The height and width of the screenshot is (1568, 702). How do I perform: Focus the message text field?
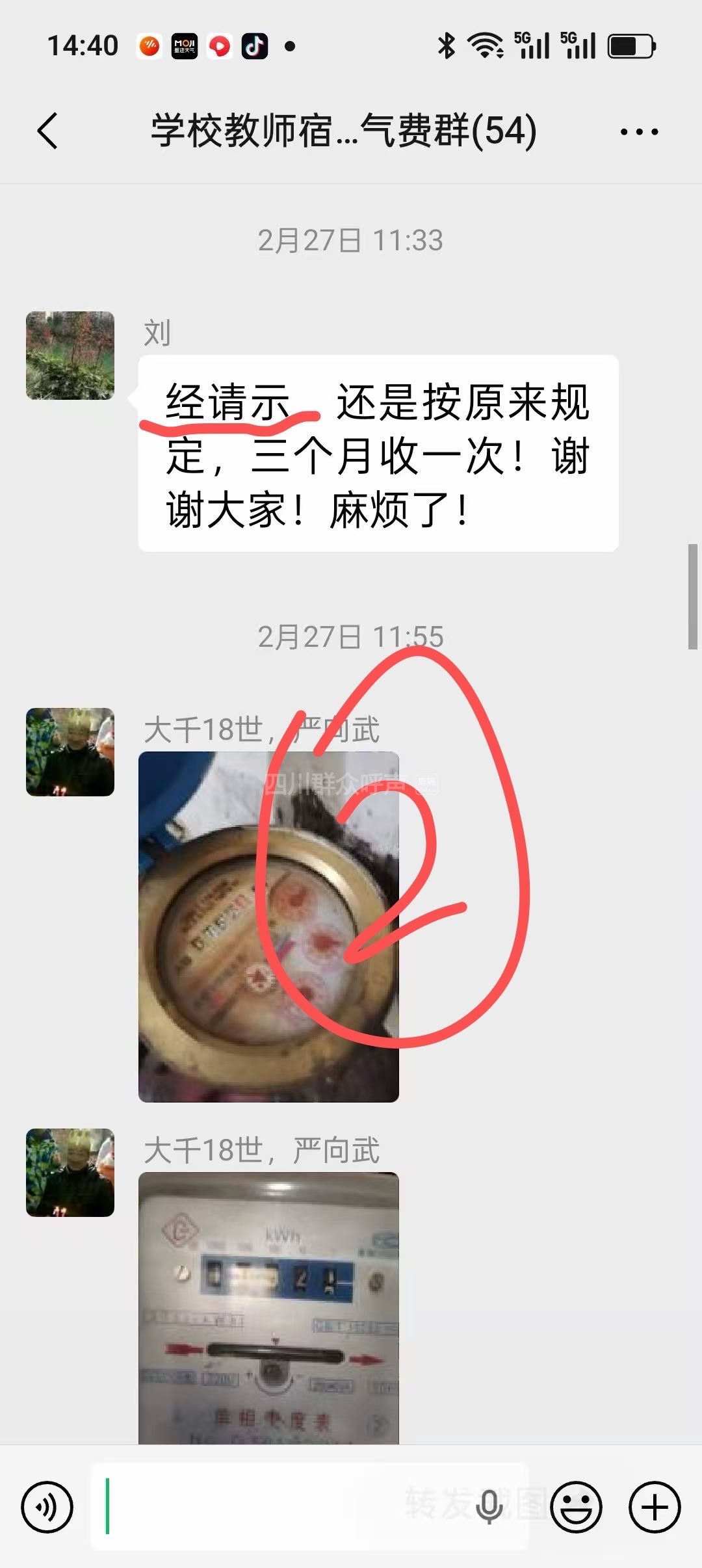pos(292,1507)
